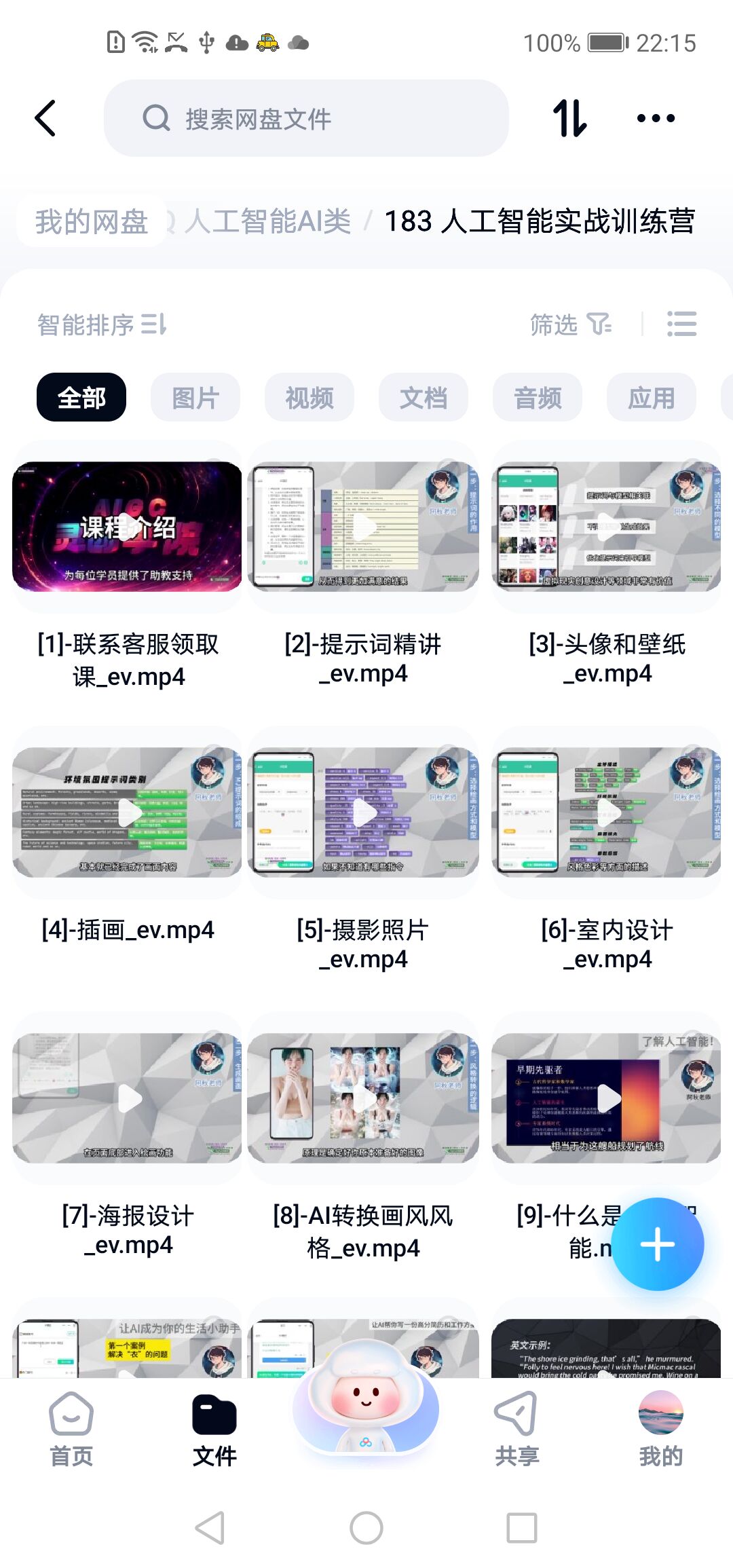
Task: Switch to the 共享 tab
Action: coord(516,1428)
